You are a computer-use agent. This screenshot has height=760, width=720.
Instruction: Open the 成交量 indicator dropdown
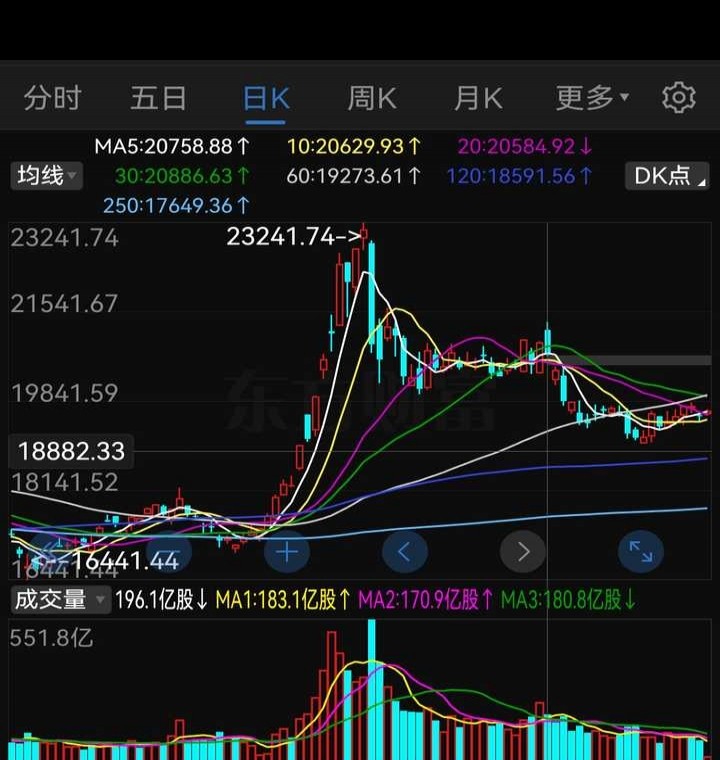(61, 600)
